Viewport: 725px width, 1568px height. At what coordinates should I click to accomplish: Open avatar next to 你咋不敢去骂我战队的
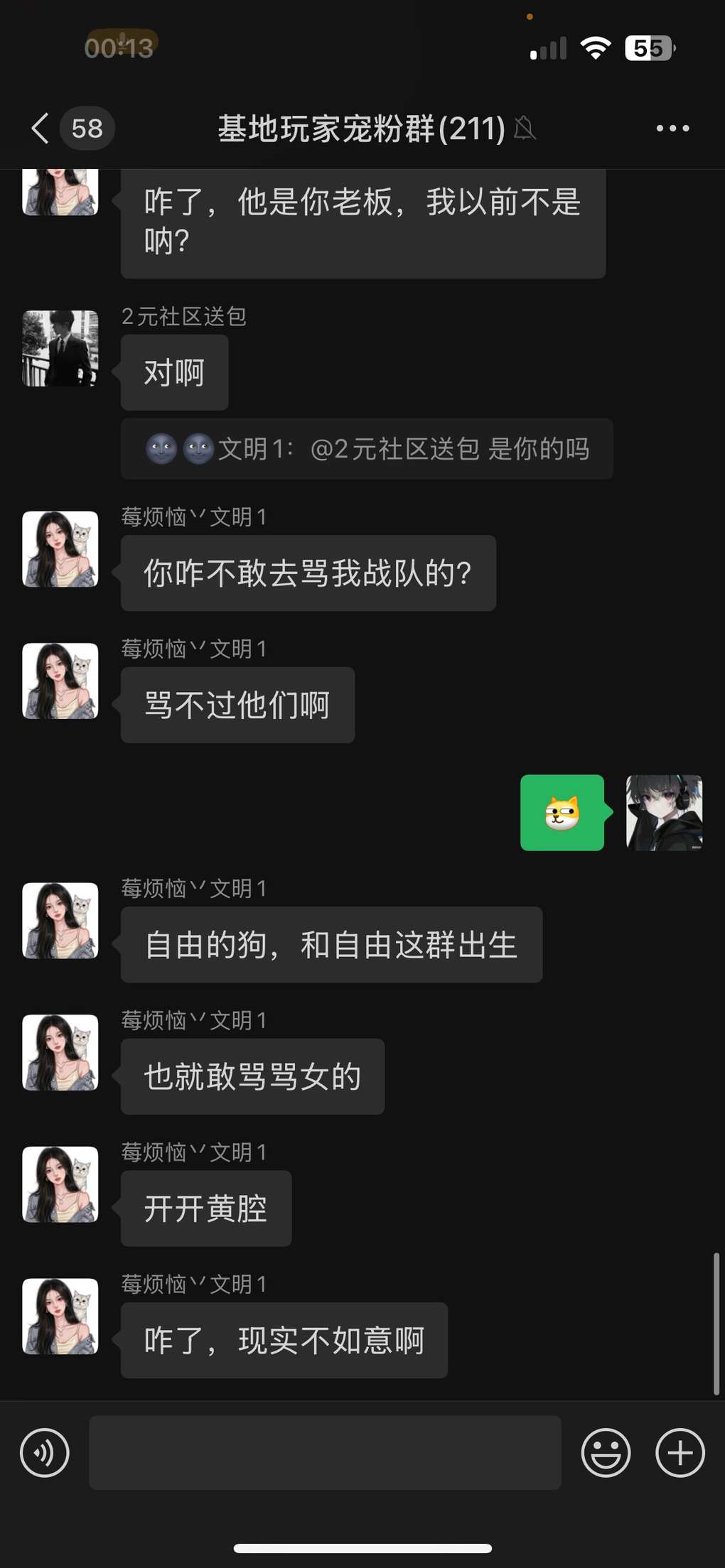click(60, 549)
